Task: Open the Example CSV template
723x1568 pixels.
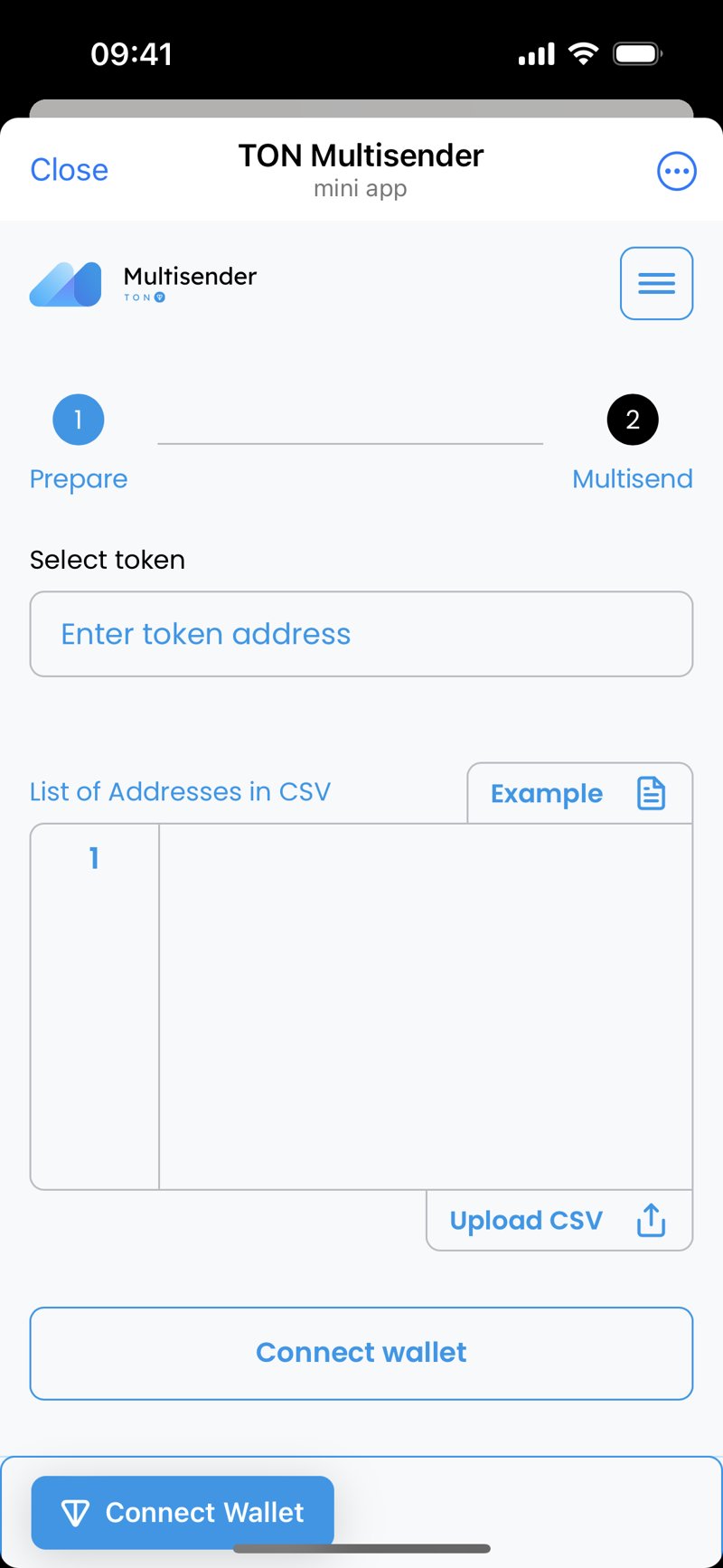Action: coord(546,793)
